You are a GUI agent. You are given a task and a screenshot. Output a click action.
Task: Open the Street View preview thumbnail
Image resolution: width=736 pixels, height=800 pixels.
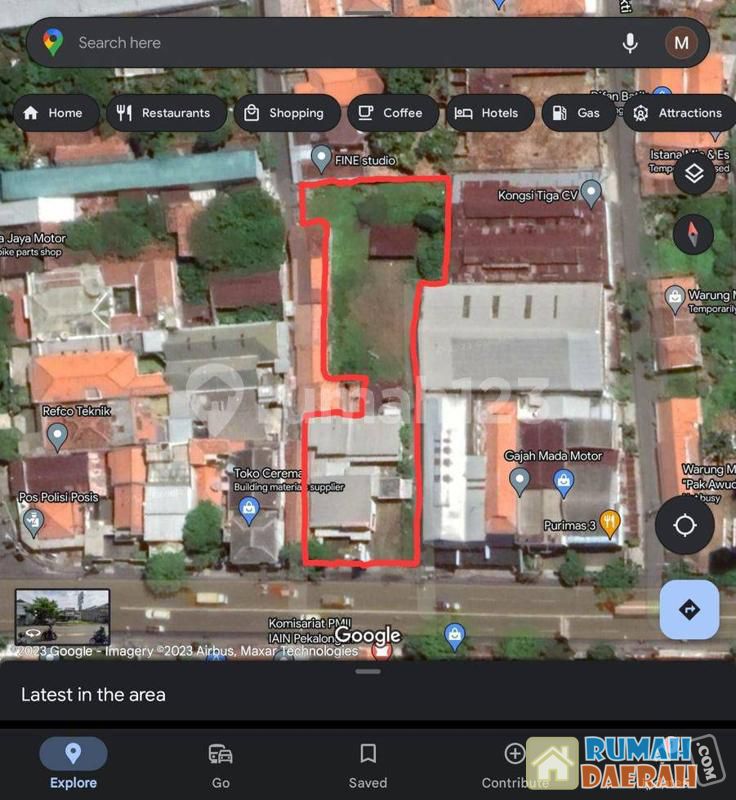(x=62, y=616)
